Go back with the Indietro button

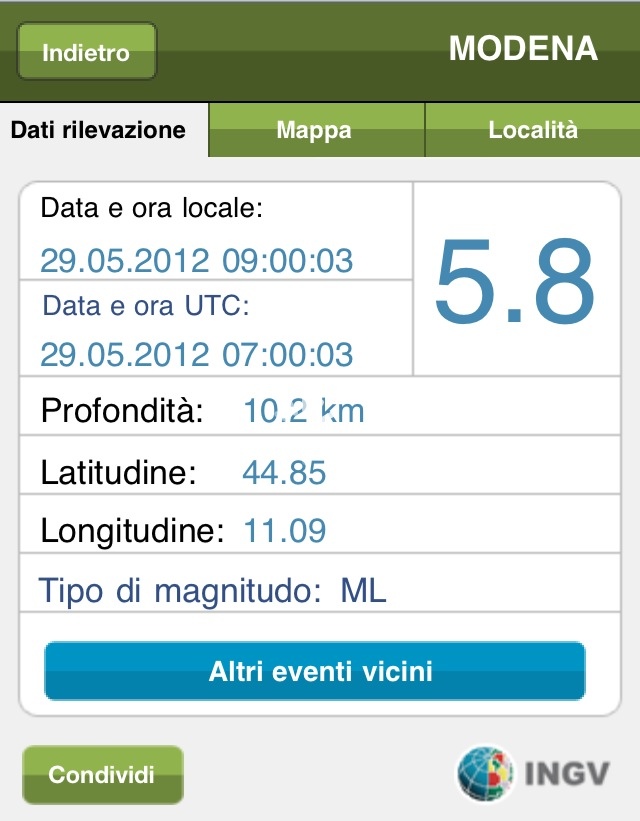point(86,52)
